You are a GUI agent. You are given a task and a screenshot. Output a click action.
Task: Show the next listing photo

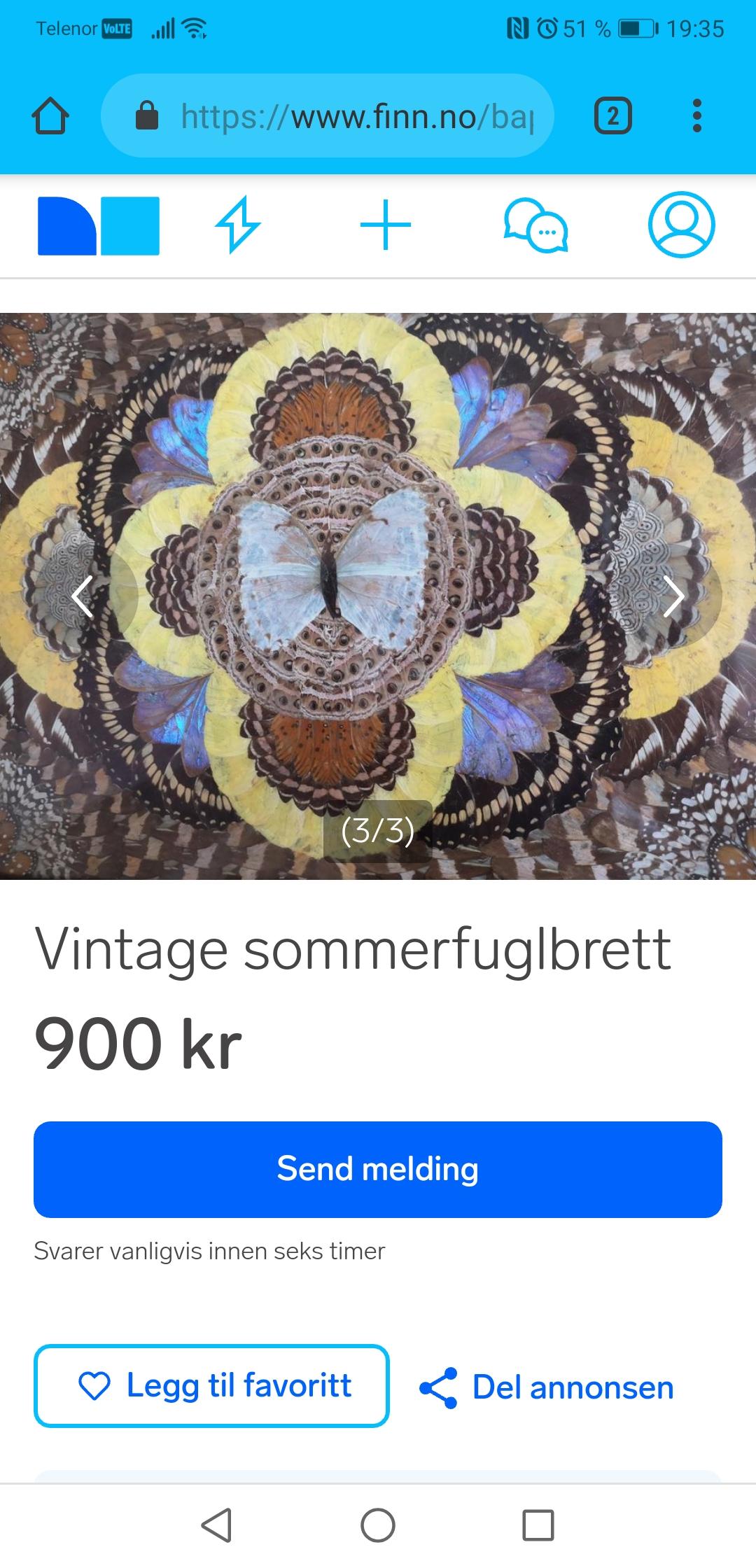point(673,596)
